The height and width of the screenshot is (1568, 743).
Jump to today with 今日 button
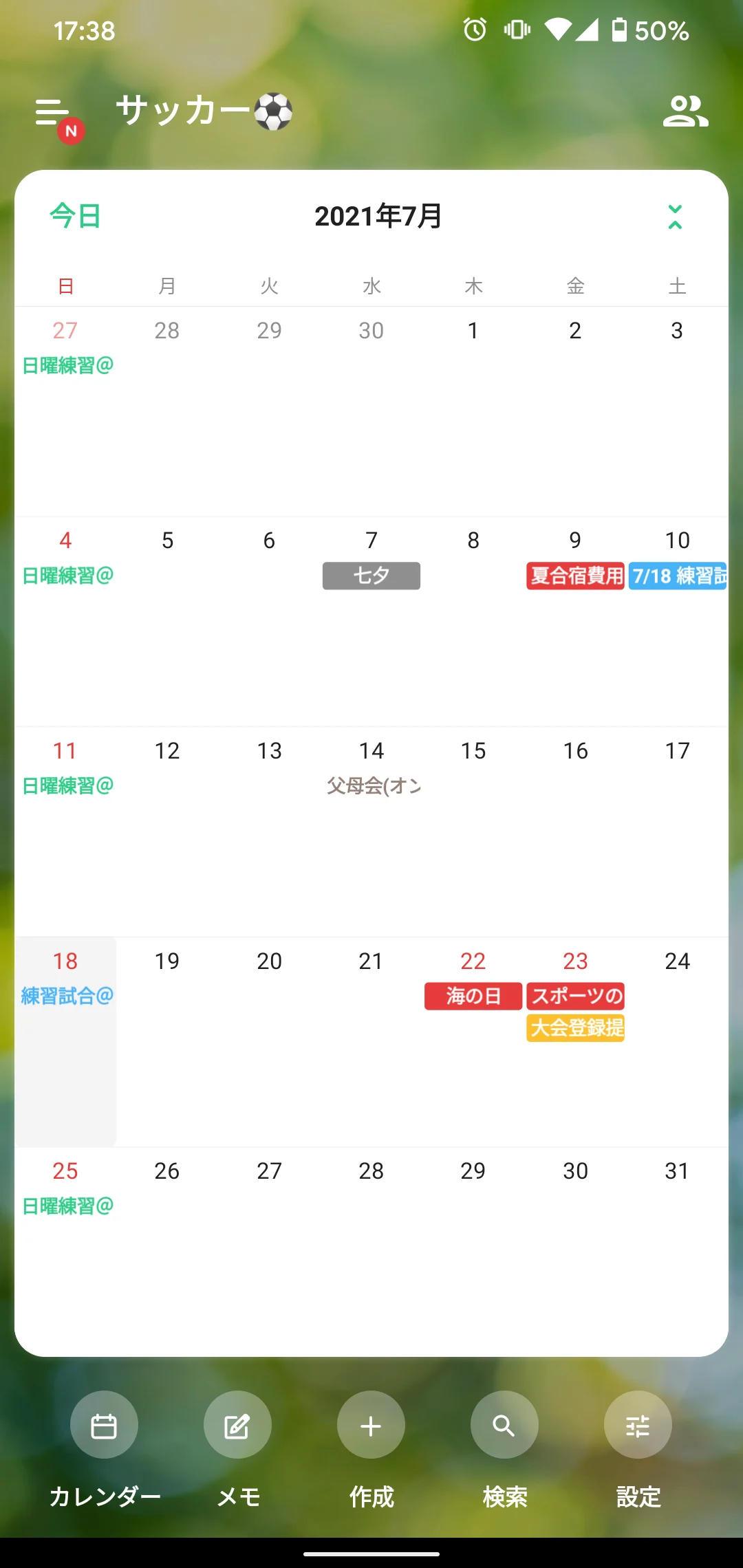[76, 216]
